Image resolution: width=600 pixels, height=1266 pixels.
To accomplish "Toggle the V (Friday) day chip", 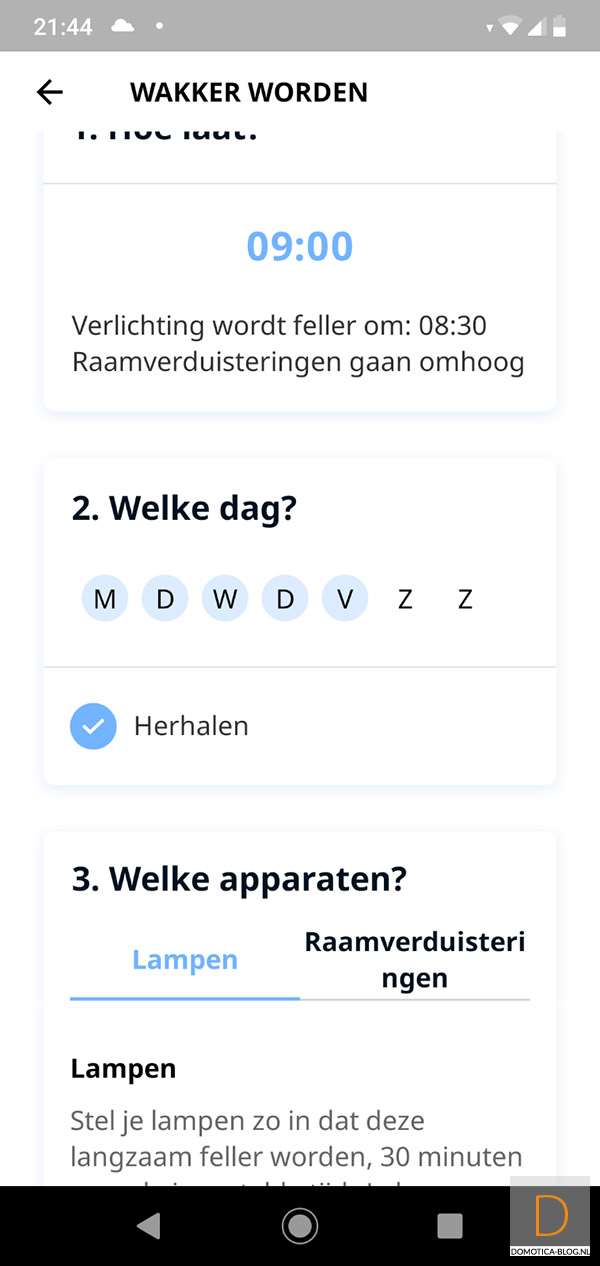I will [x=345, y=599].
